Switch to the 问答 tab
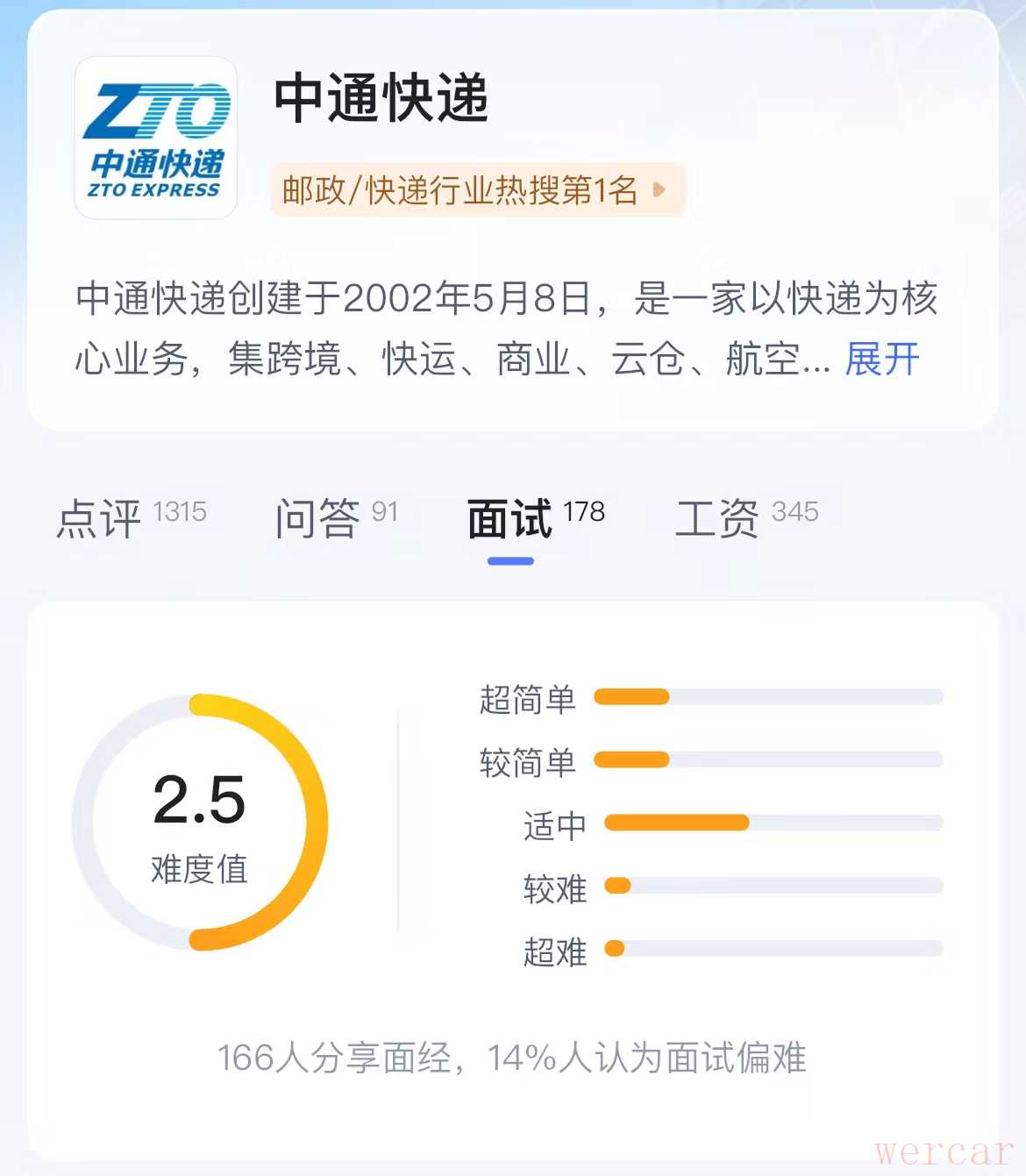1026x1176 pixels. tap(336, 517)
